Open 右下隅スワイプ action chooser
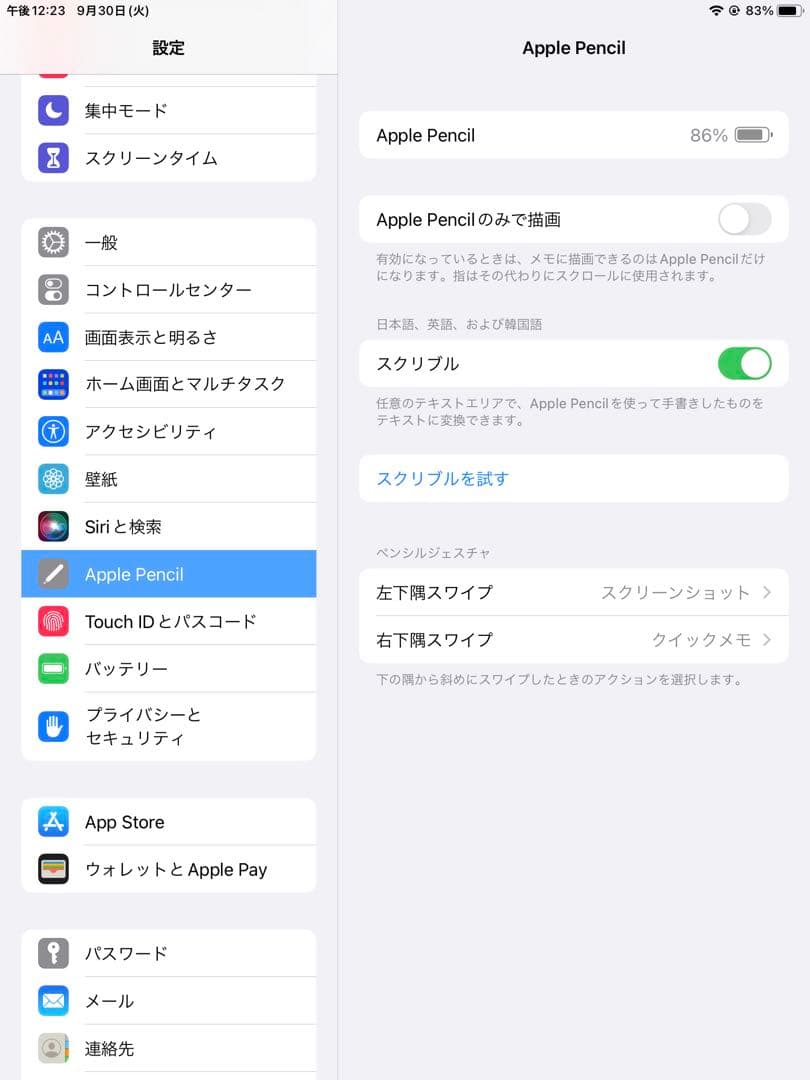810x1080 pixels. [x=573, y=640]
